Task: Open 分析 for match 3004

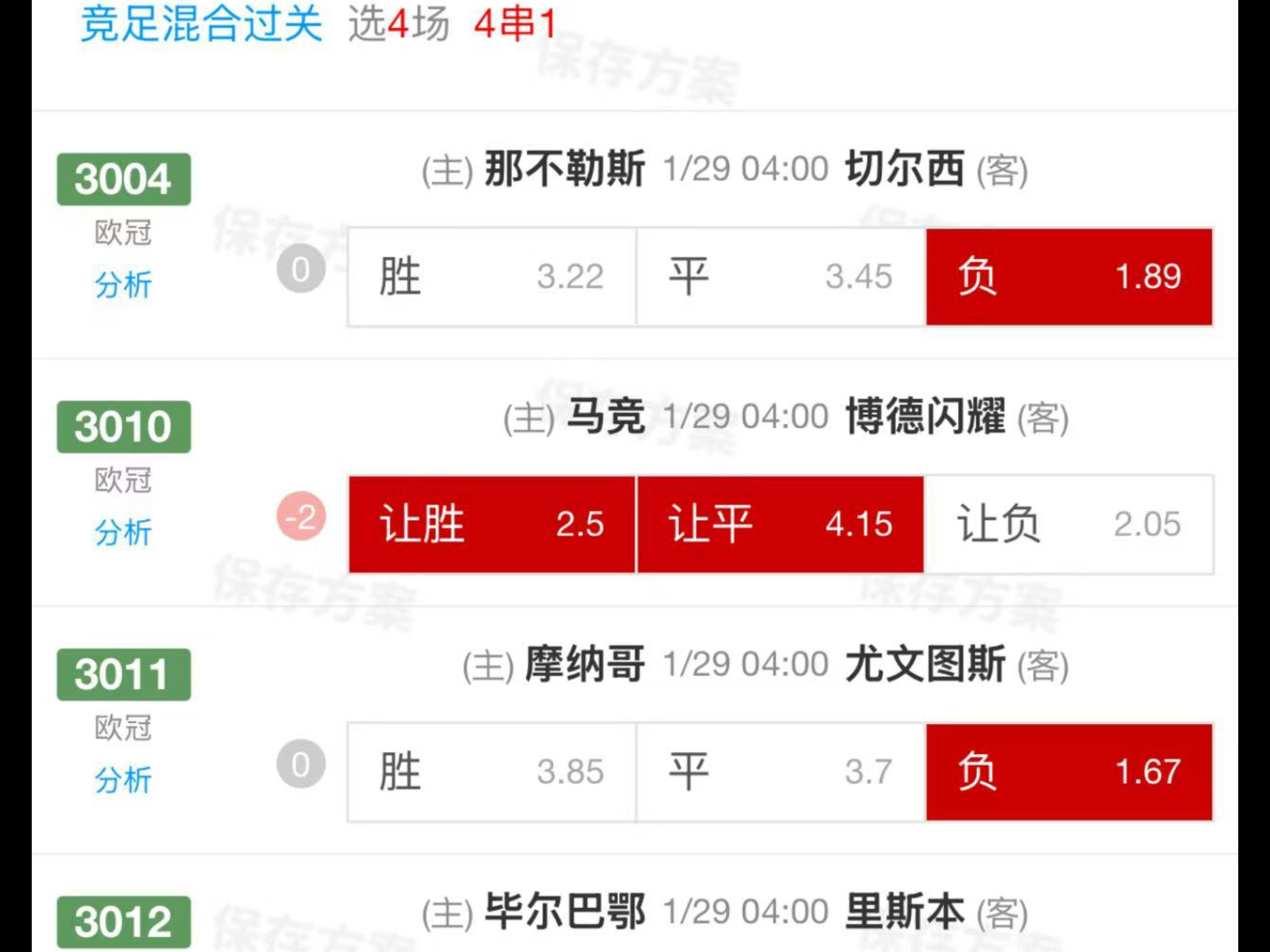Action: point(123,285)
